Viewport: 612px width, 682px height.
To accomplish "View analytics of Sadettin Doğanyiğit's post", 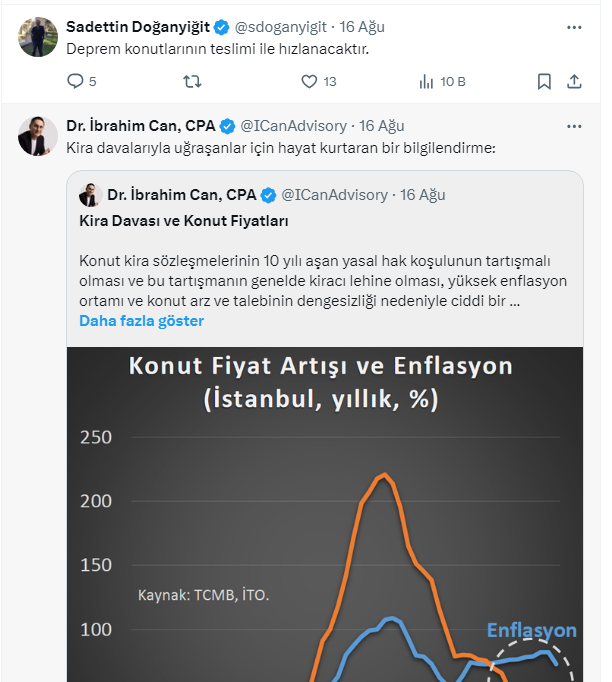I will 426,81.
